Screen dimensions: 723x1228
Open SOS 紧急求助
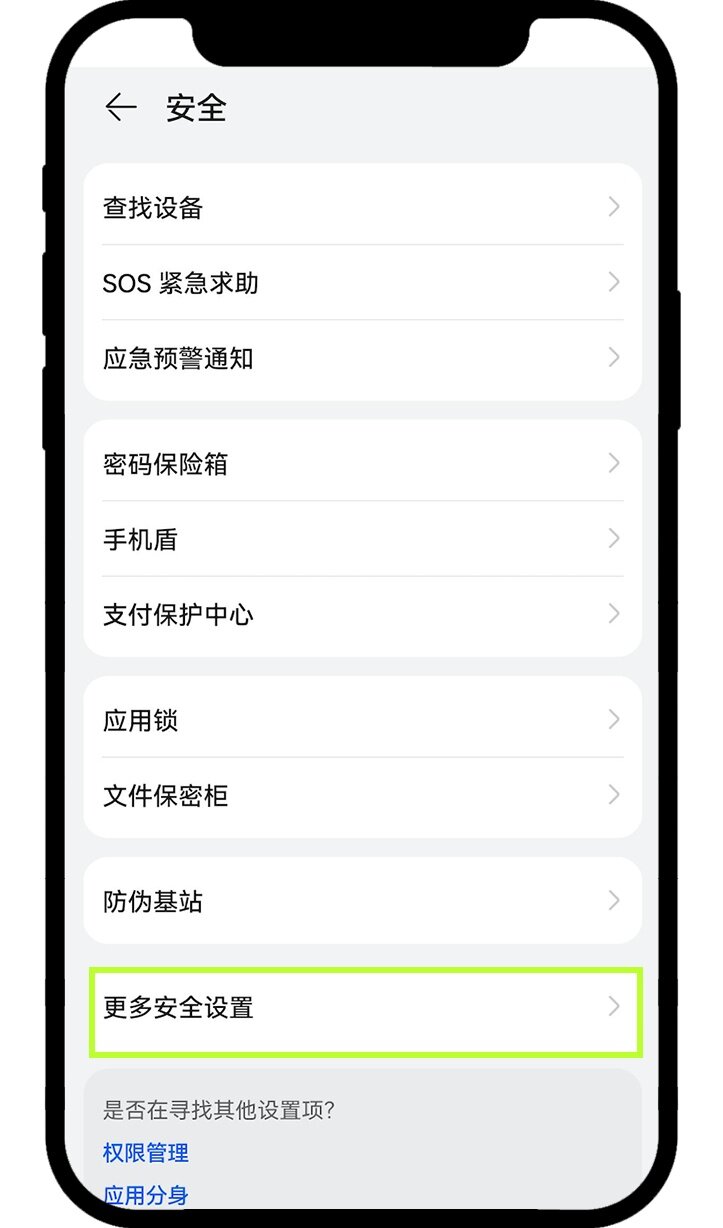(362, 283)
